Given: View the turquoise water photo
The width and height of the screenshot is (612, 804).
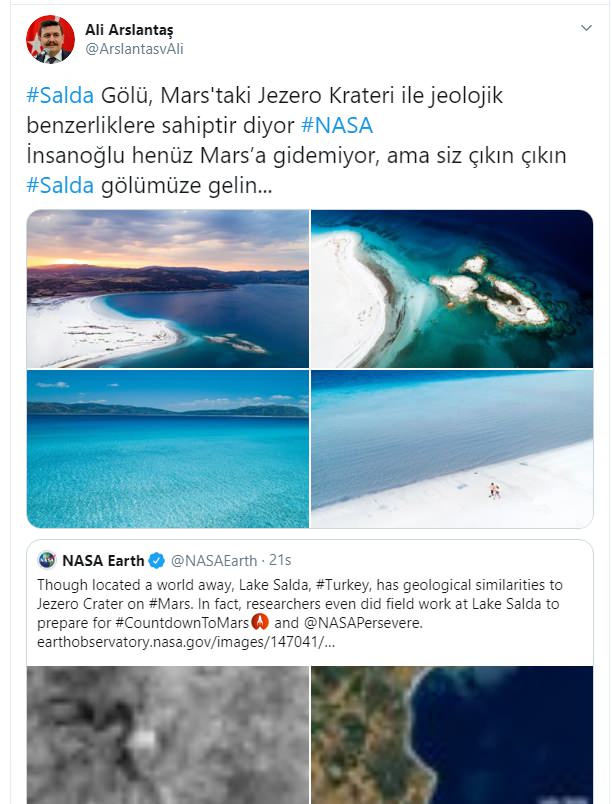Looking at the screenshot, I should 167,449.
